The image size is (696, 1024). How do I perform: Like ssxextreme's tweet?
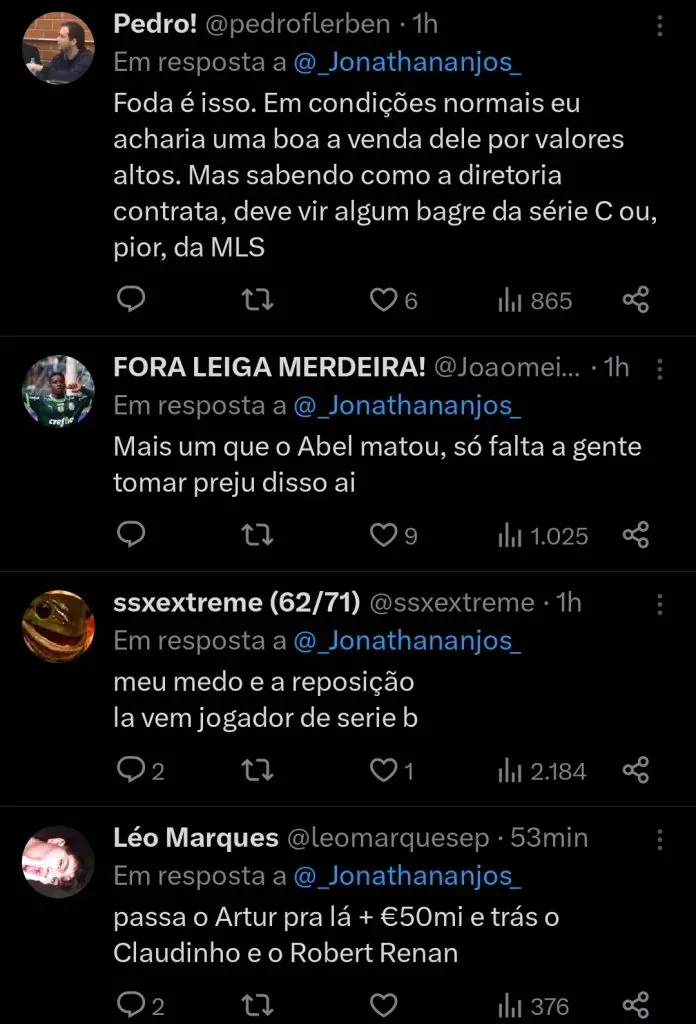point(383,770)
